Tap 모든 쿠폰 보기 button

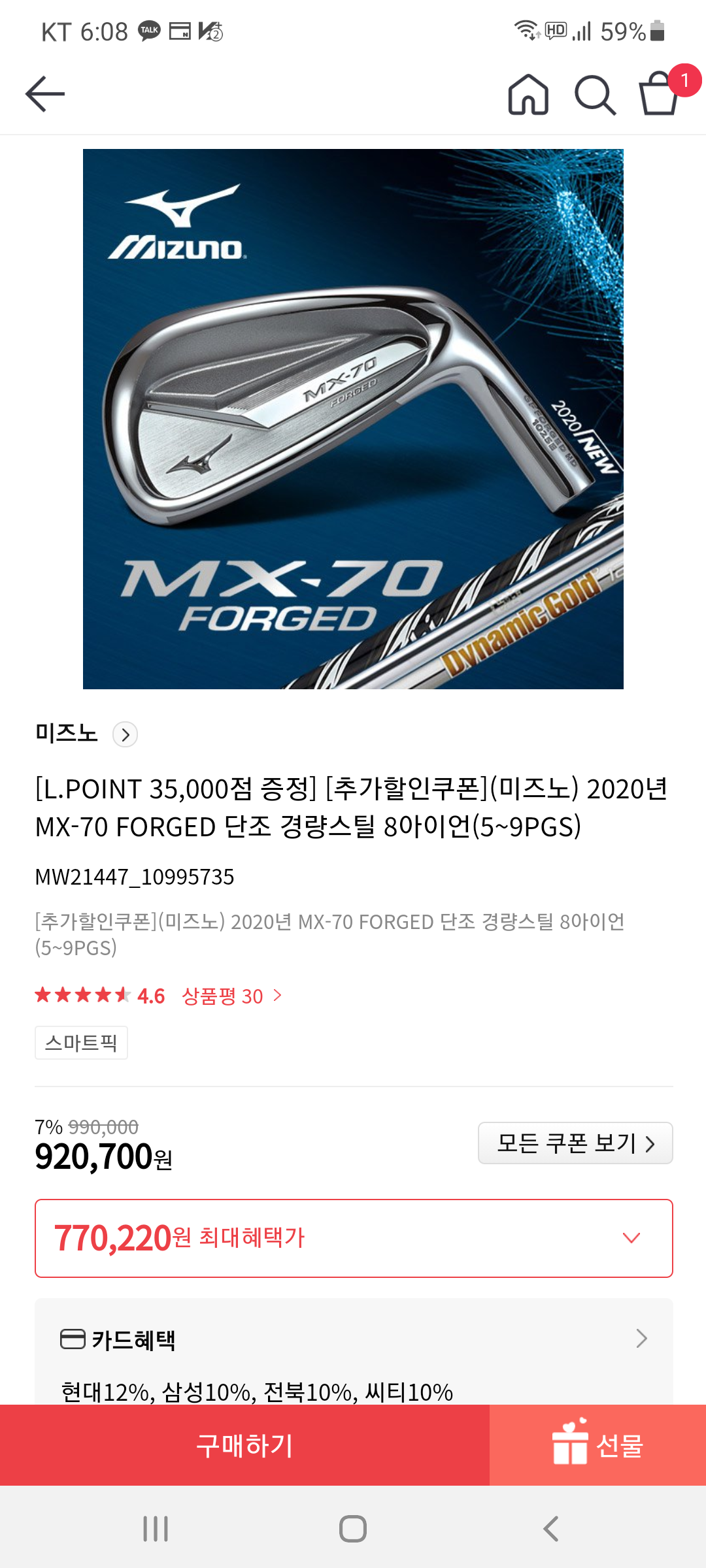575,1143
